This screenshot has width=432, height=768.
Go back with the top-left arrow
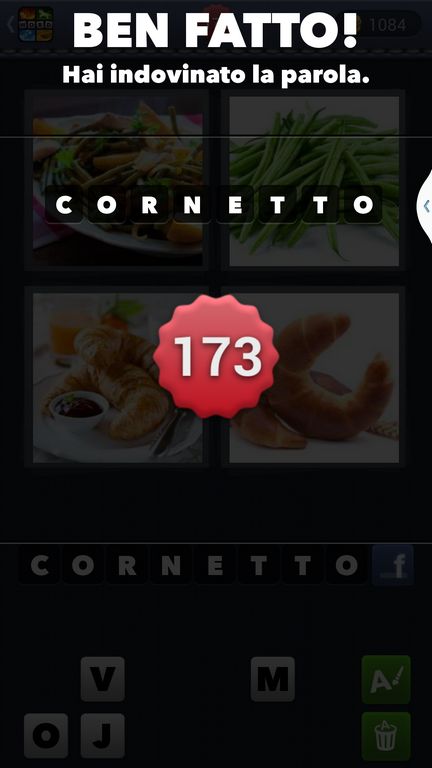(x=10, y=24)
